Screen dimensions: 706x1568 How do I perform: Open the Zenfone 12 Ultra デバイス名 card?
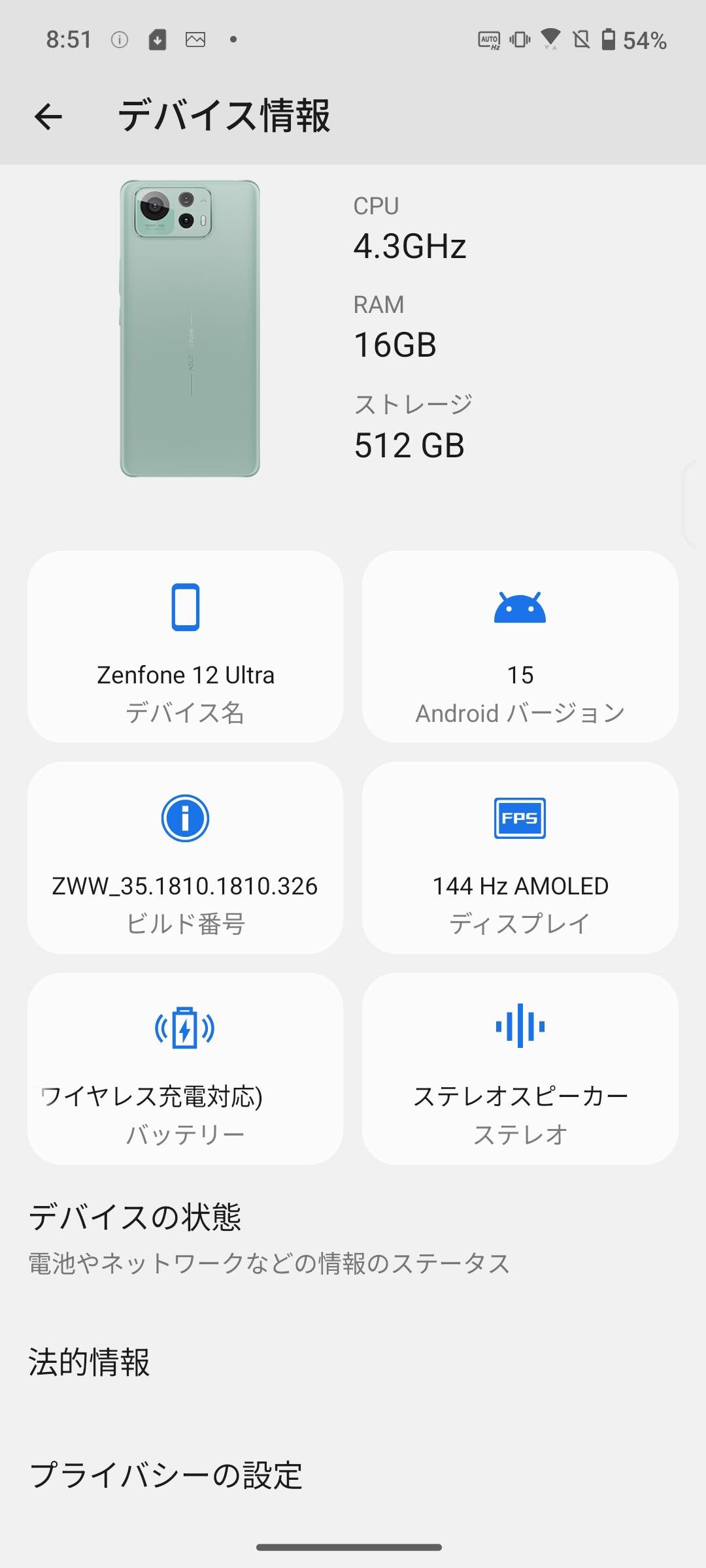185,647
